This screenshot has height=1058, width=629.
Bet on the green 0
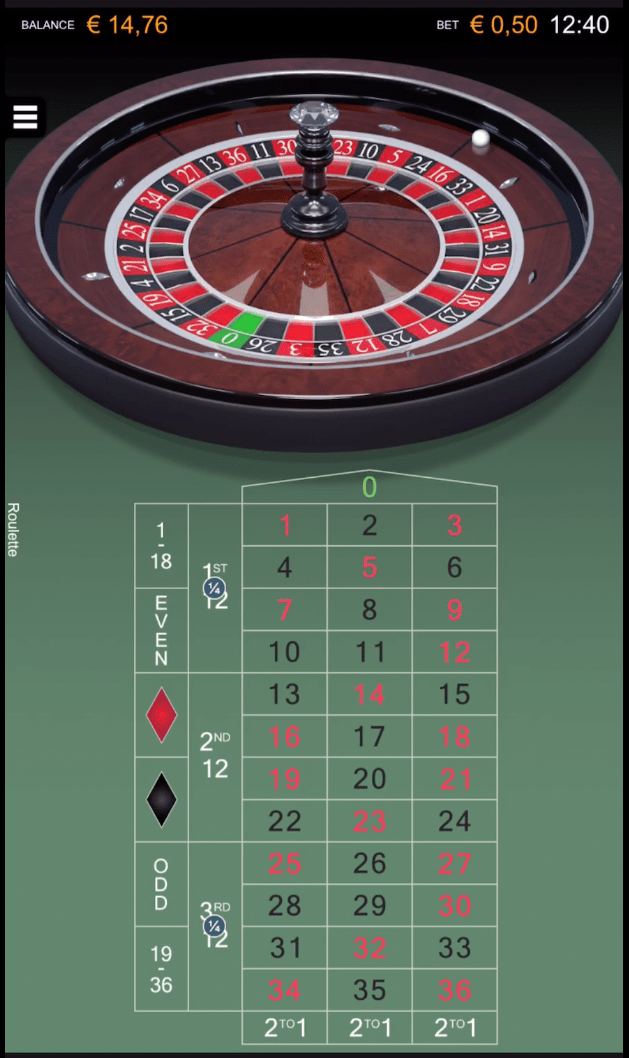(369, 487)
